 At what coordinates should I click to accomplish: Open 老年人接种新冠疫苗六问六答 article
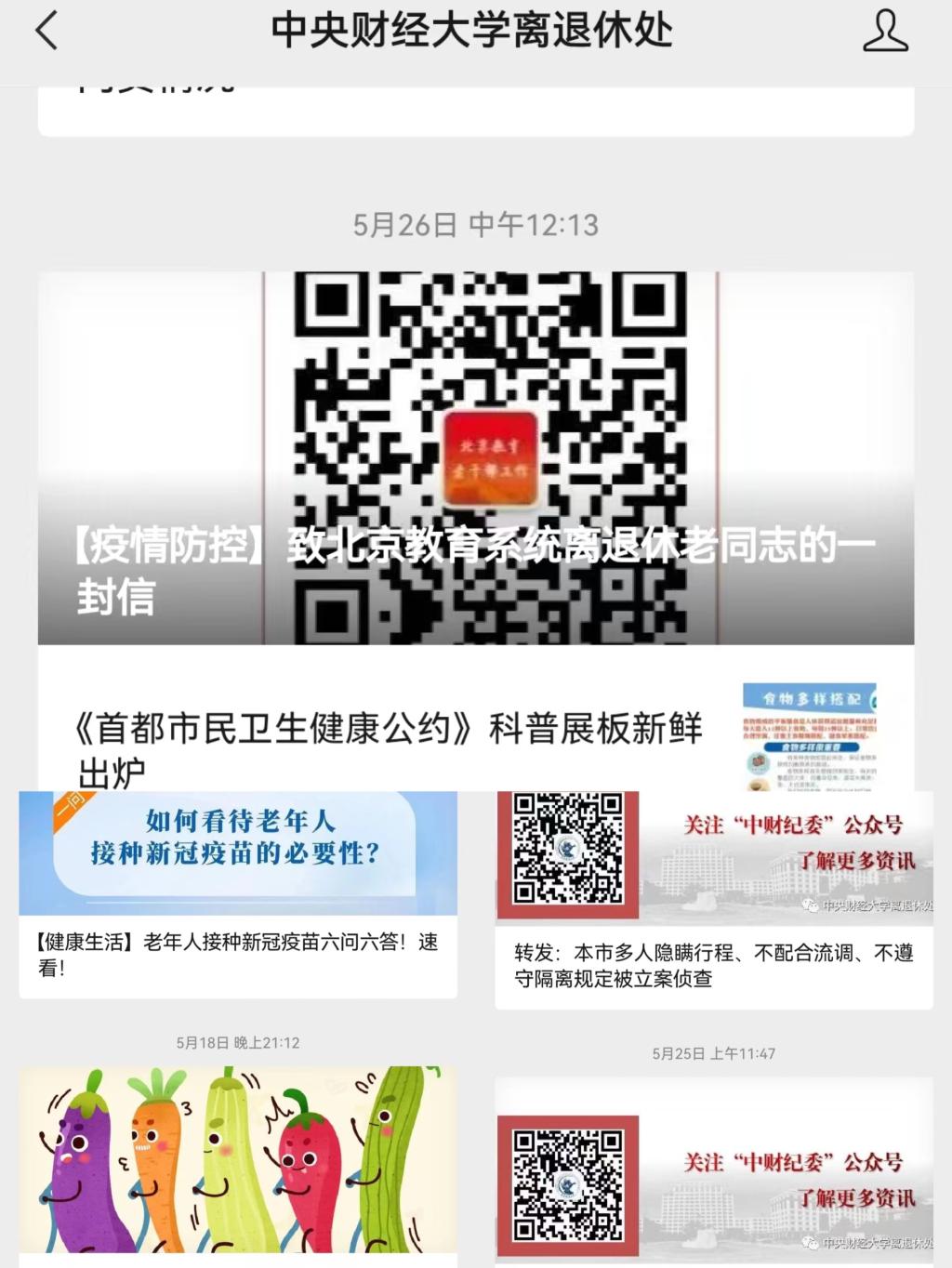point(237,954)
